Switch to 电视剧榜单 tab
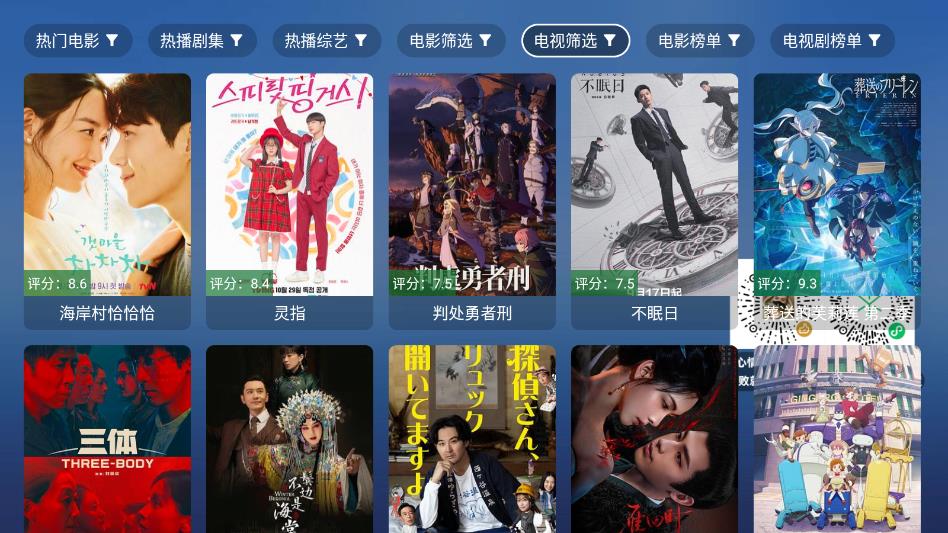 pos(831,41)
